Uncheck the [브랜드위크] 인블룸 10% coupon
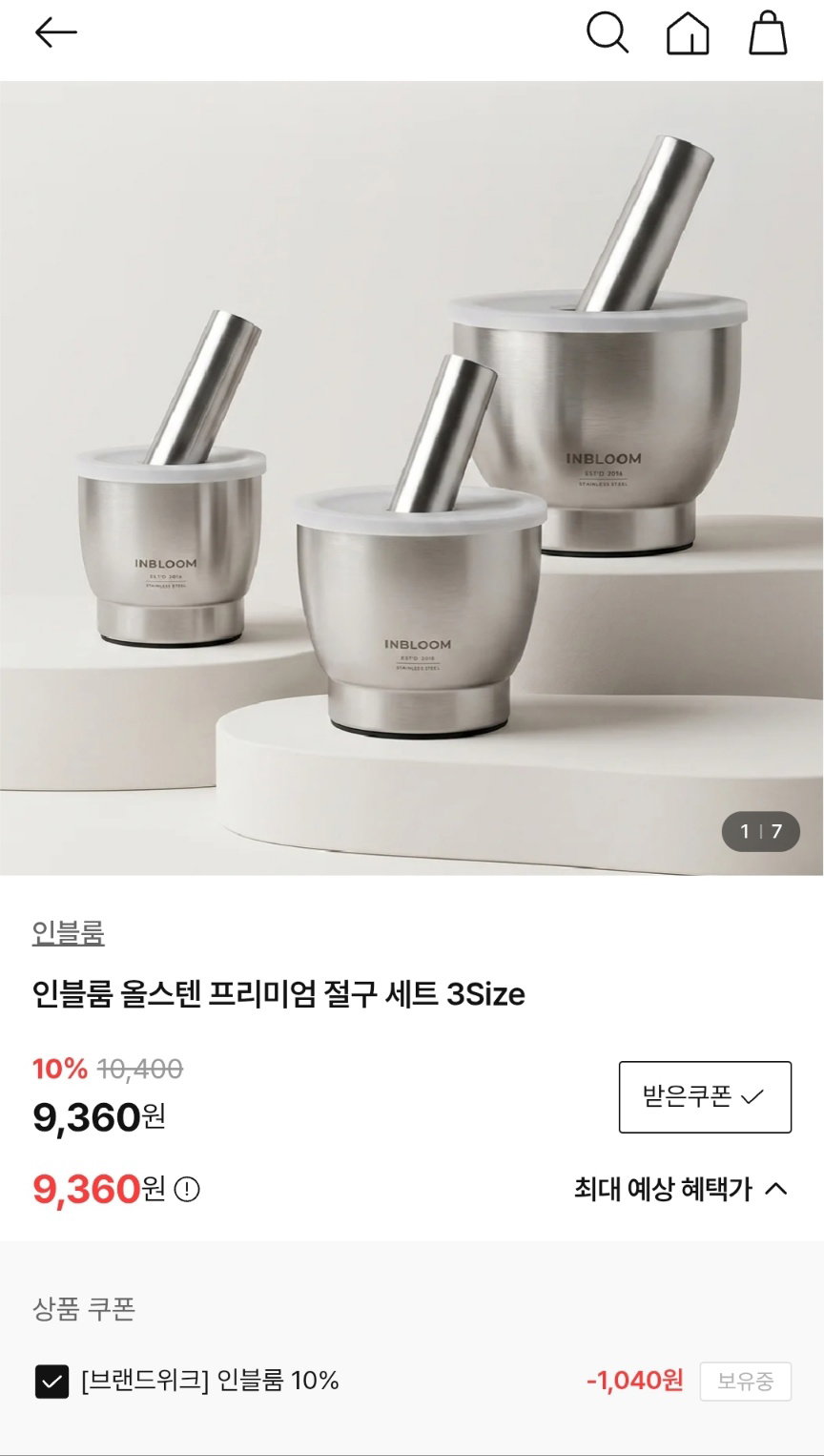 pyautogui.click(x=51, y=1381)
